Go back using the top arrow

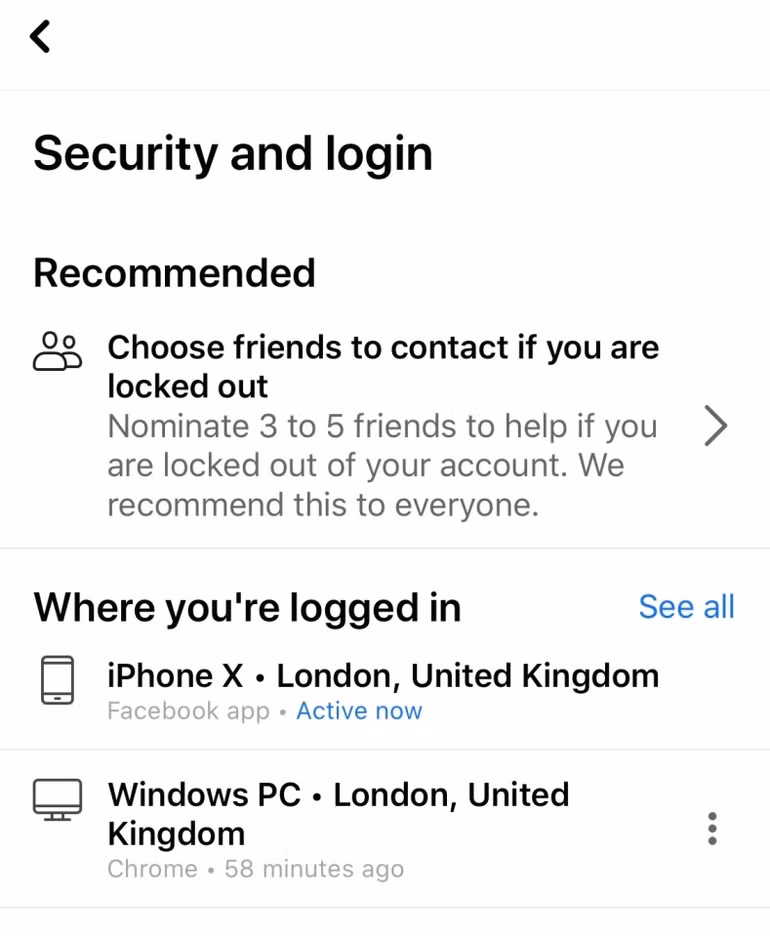tap(40, 37)
